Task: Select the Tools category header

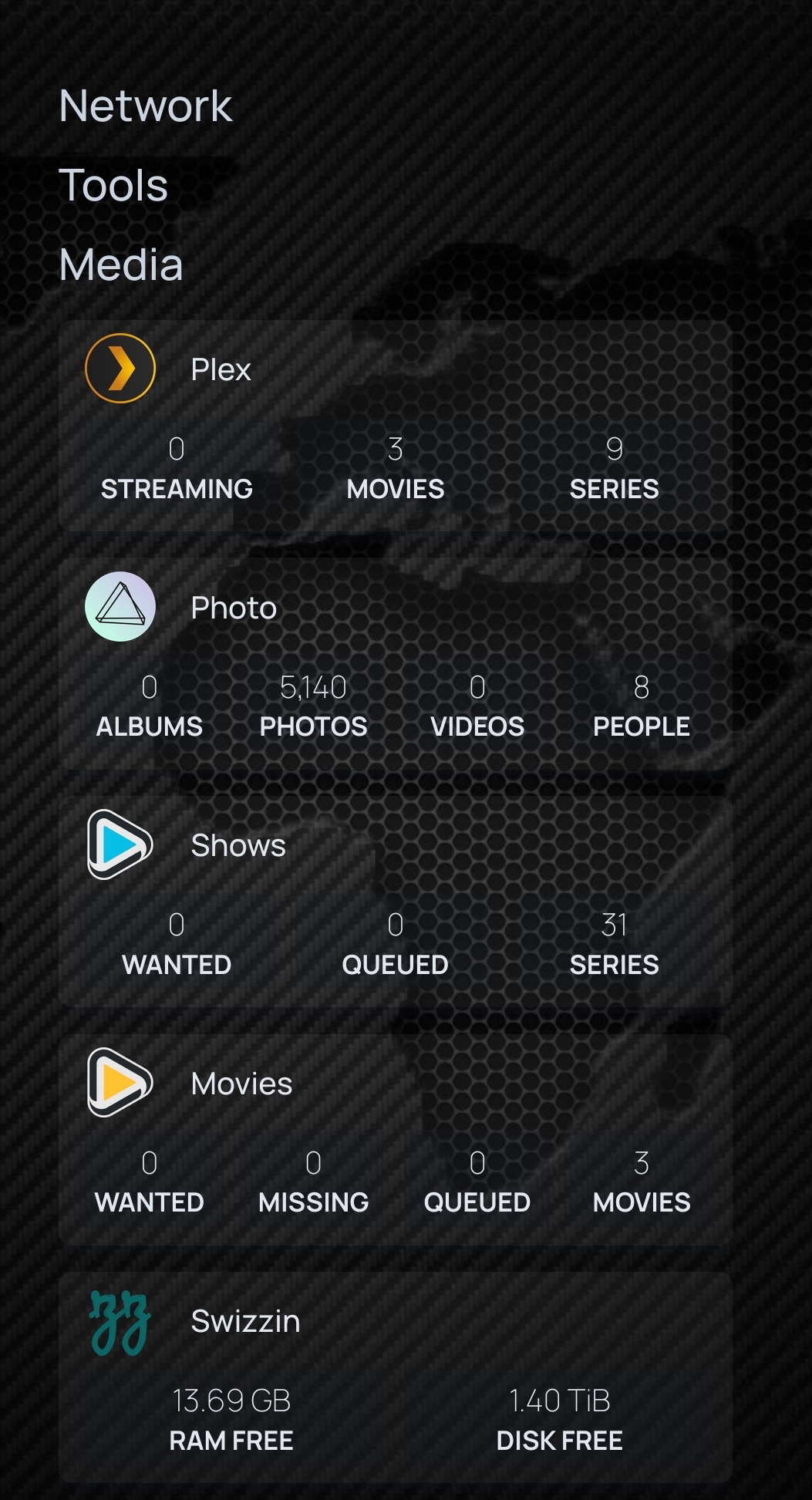Action: point(113,185)
